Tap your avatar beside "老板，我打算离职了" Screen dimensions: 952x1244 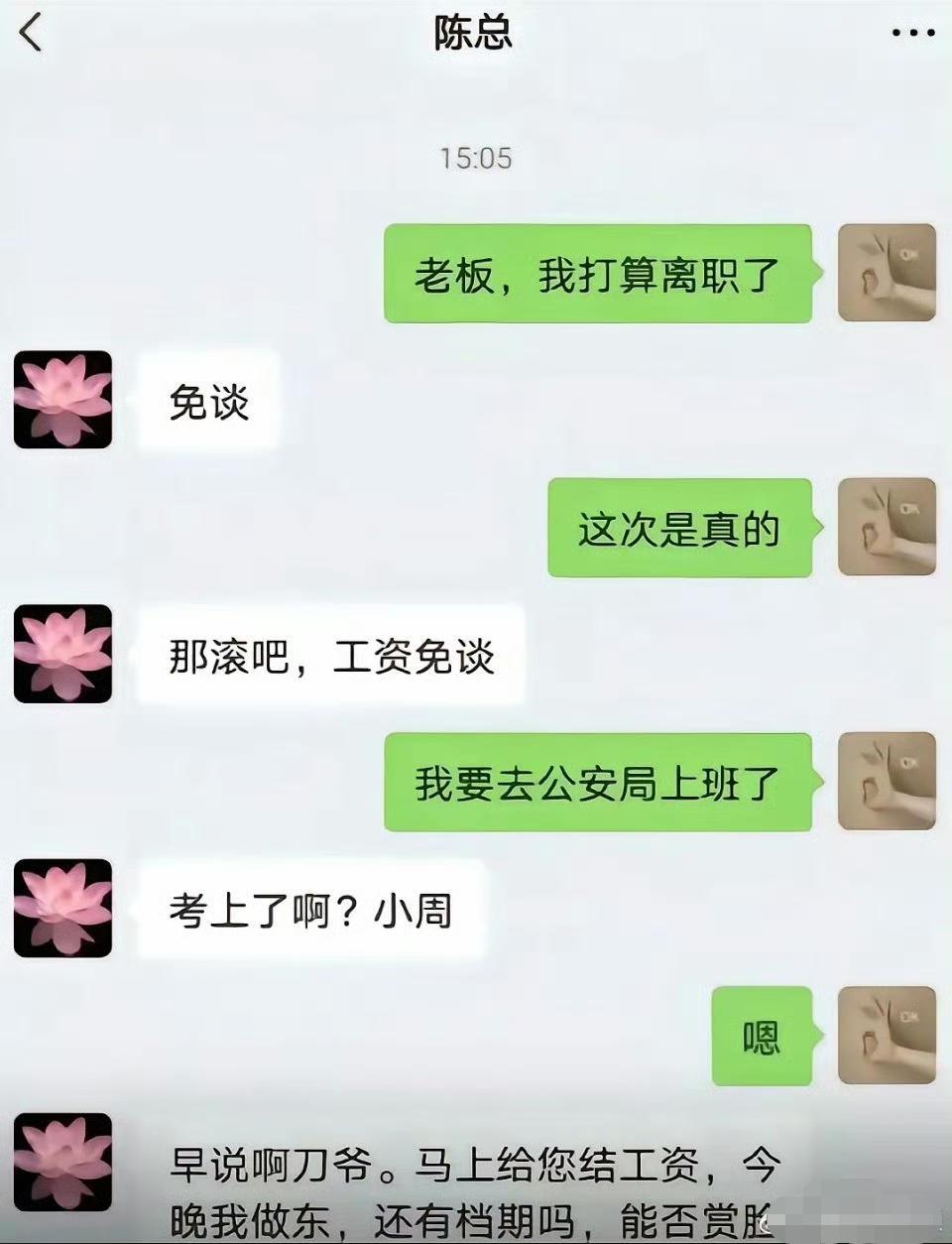tap(886, 275)
